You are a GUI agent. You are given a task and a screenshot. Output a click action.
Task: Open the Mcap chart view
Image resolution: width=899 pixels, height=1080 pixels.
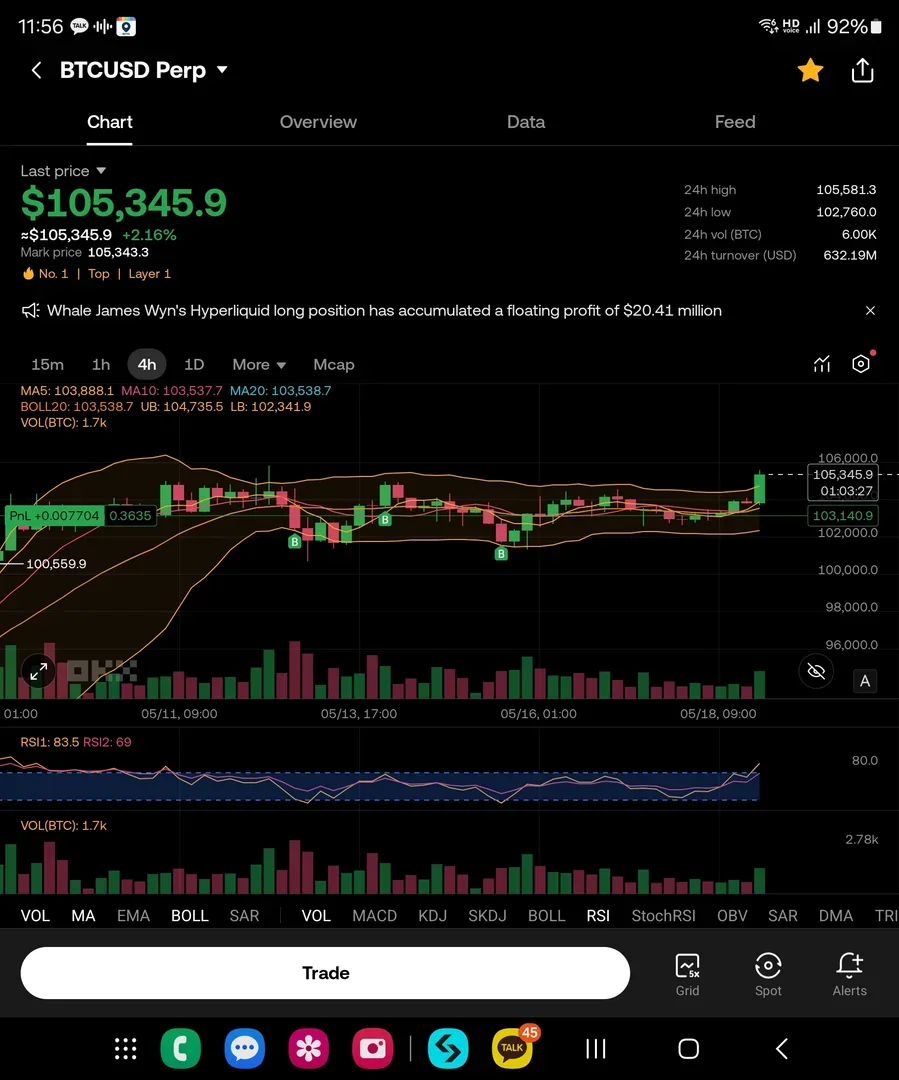[334, 365]
